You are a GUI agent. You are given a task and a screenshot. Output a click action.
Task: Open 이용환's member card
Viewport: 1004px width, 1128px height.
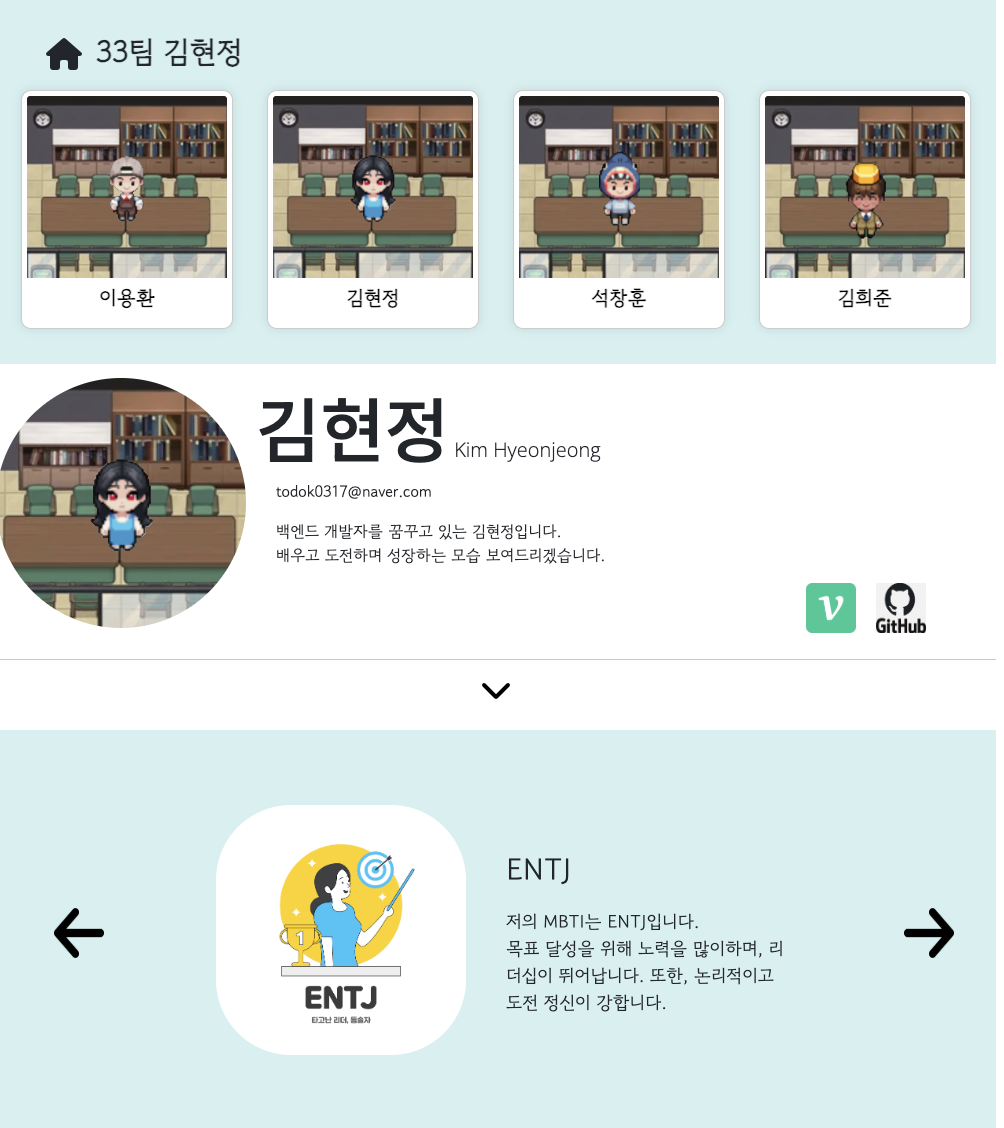(127, 210)
